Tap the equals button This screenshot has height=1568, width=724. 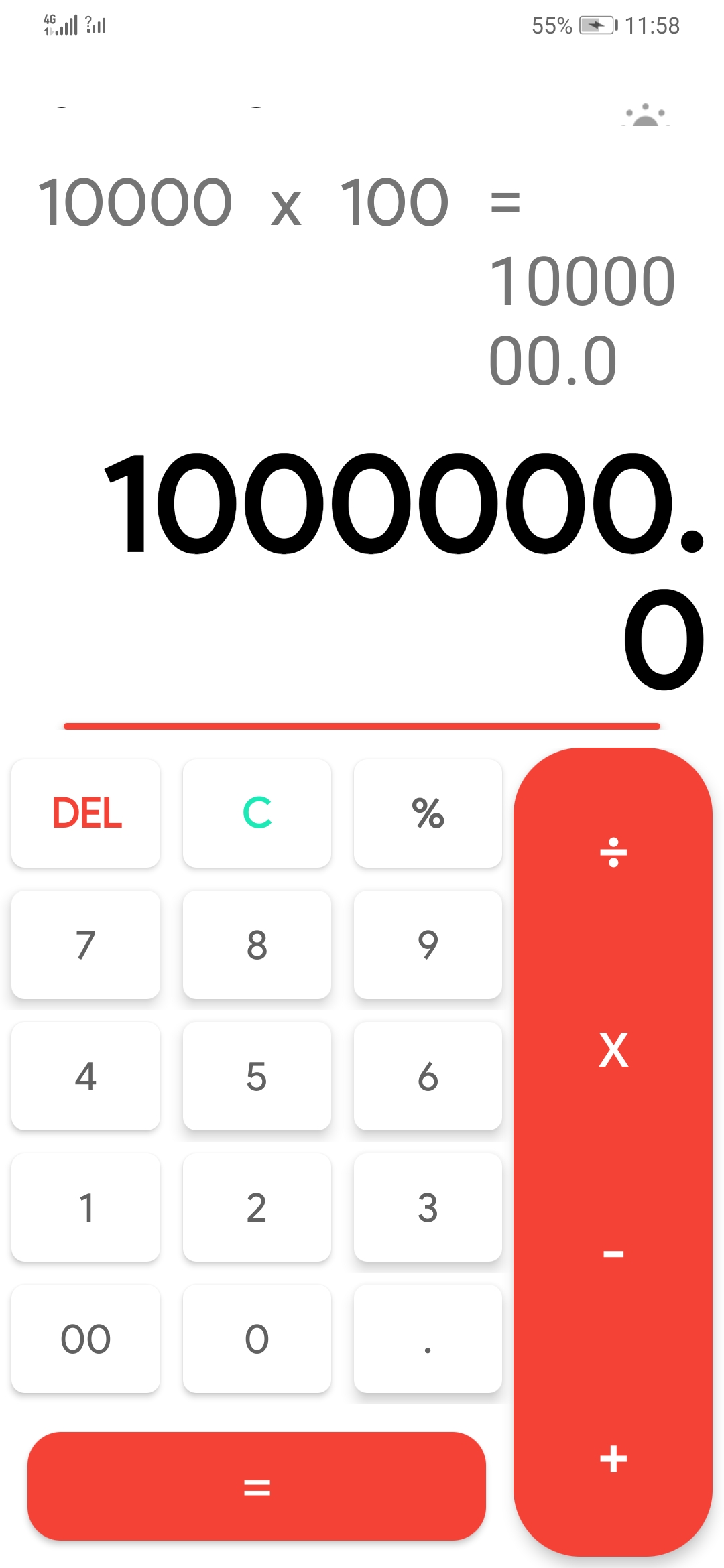(257, 1487)
